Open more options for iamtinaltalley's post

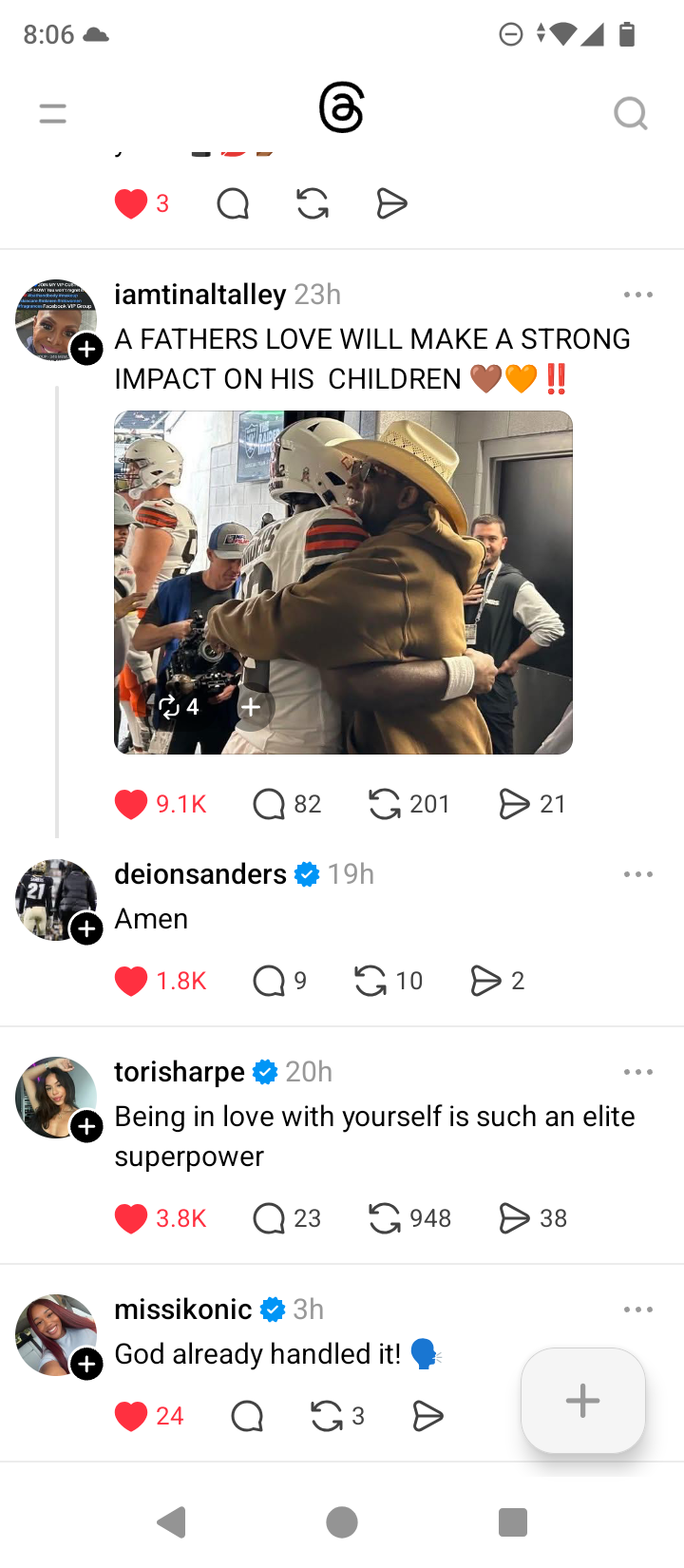[x=637, y=295]
